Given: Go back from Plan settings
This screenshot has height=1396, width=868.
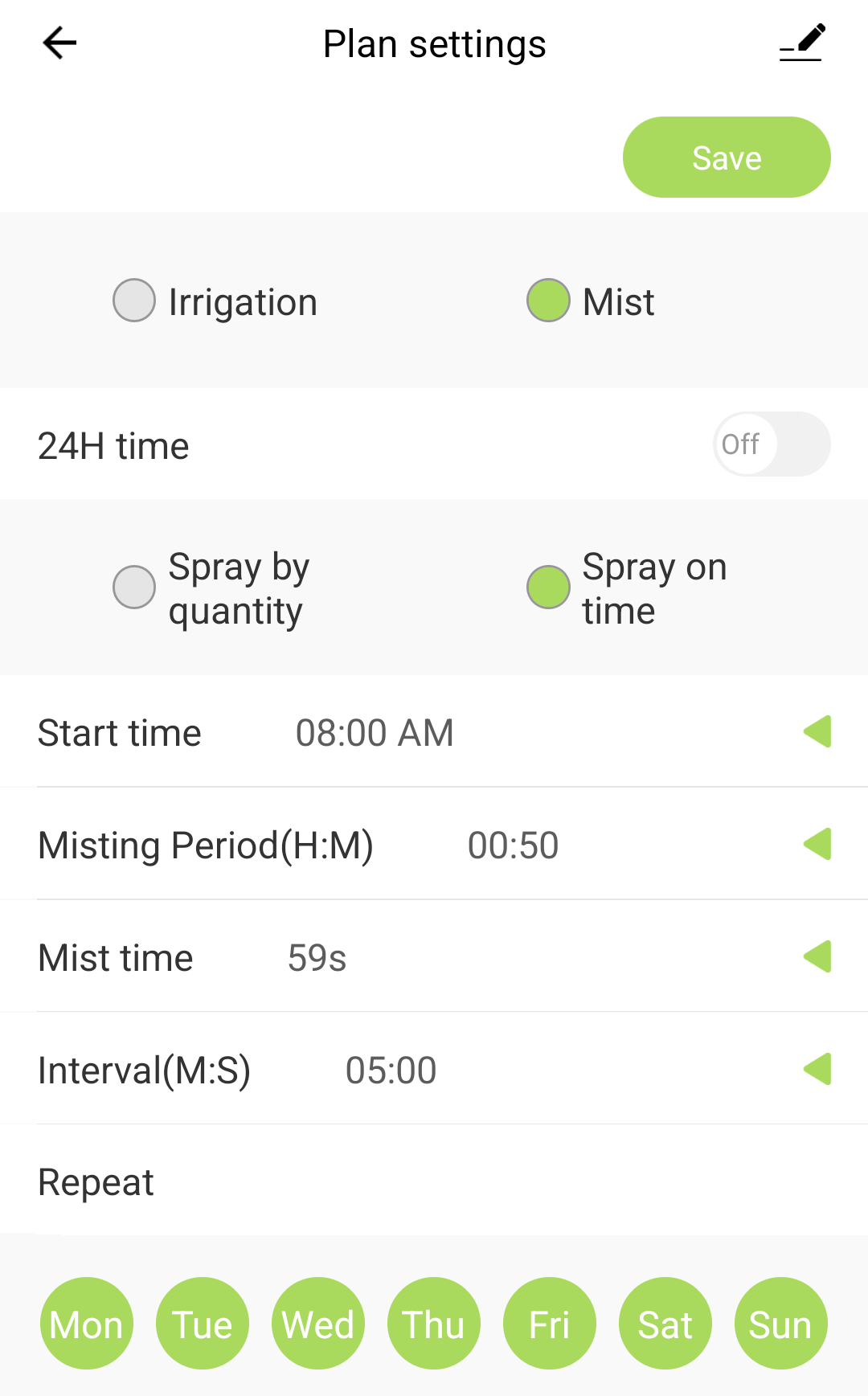Looking at the screenshot, I should point(59,43).
